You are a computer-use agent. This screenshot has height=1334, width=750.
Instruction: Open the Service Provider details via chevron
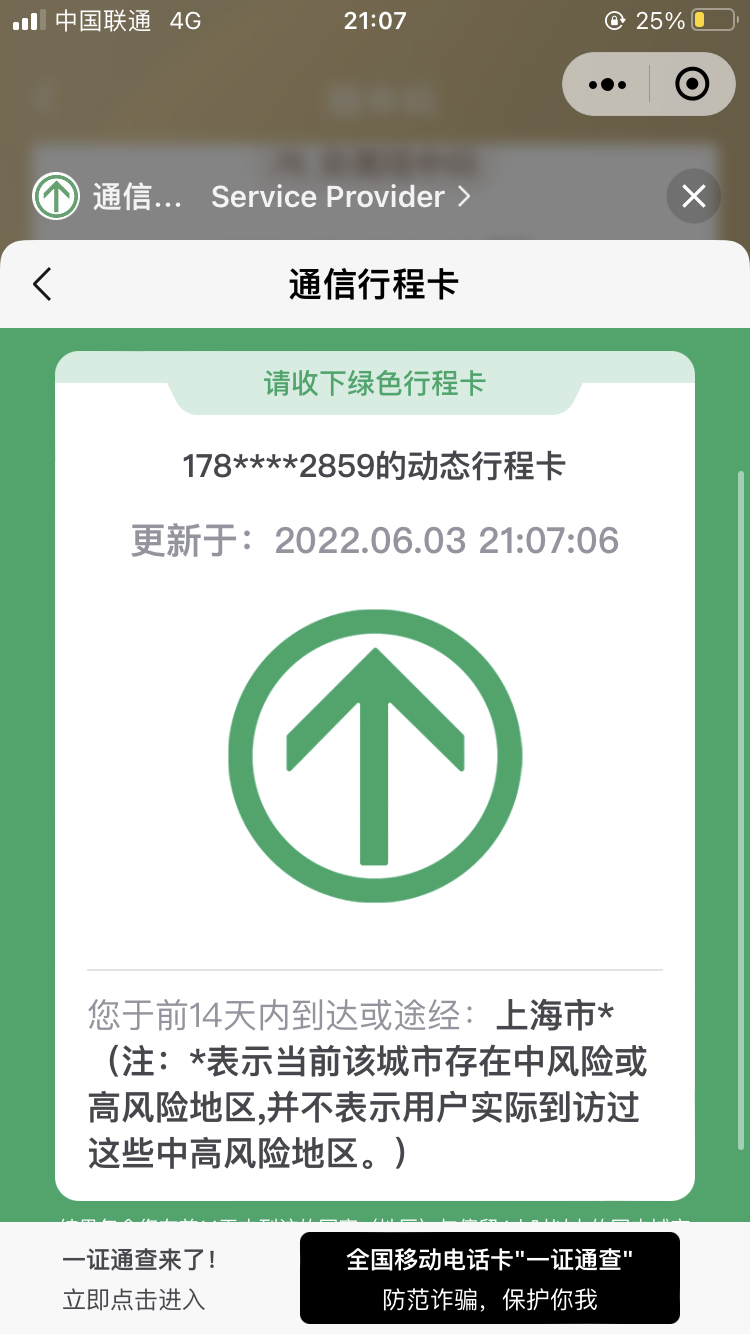462,196
